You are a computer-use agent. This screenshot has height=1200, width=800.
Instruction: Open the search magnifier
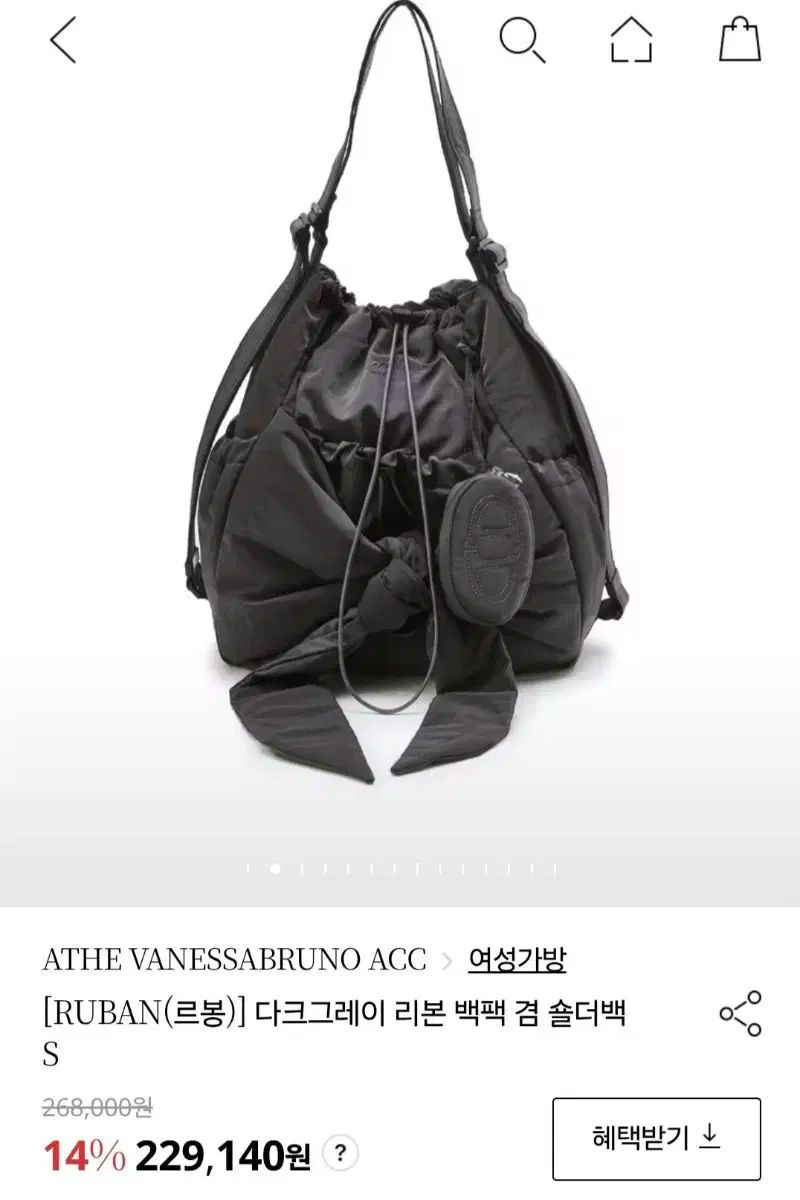pos(523,41)
